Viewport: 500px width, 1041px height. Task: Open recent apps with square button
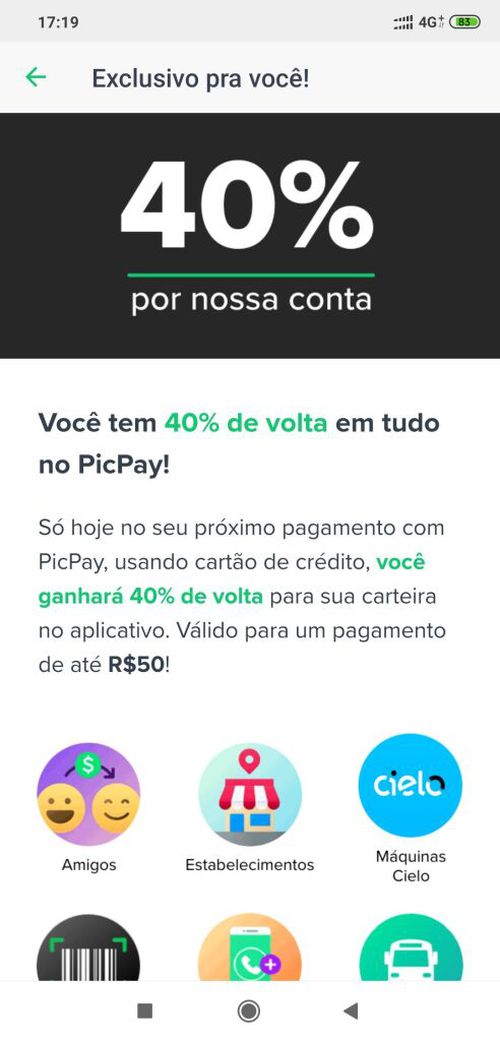pyautogui.click(x=145, y=1011)
